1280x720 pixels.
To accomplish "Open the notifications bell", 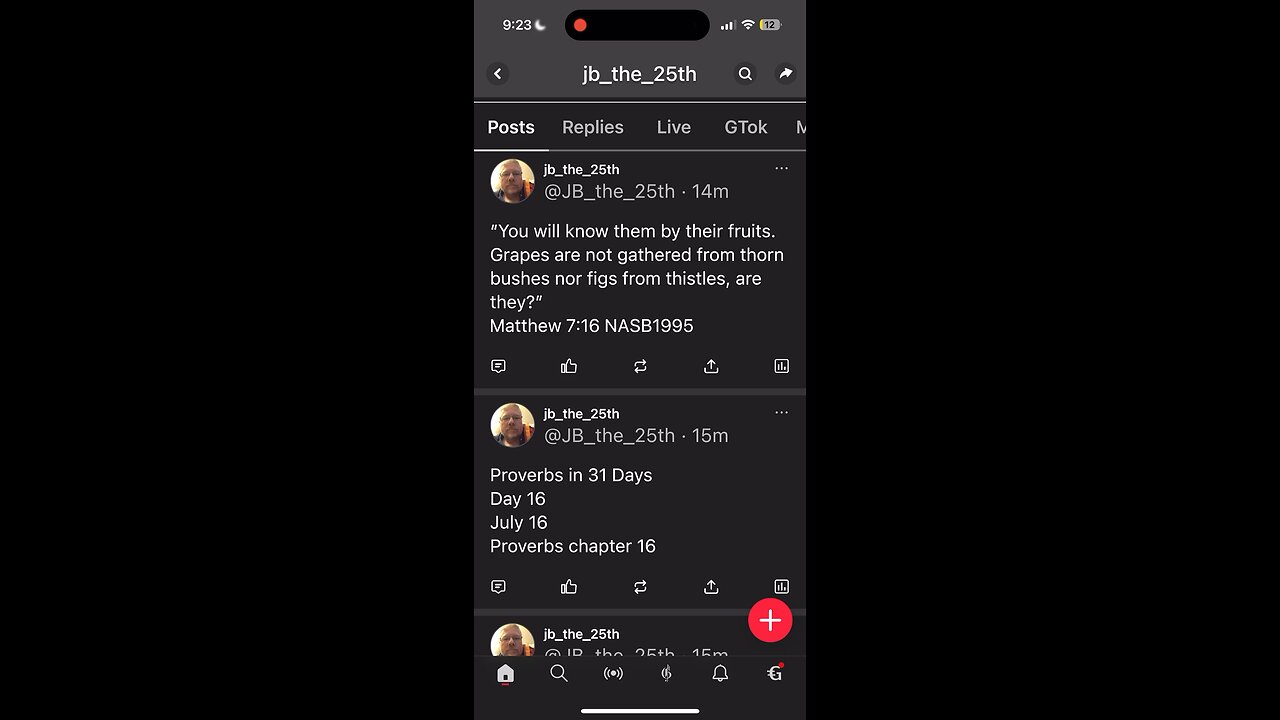I will [720, 674].
